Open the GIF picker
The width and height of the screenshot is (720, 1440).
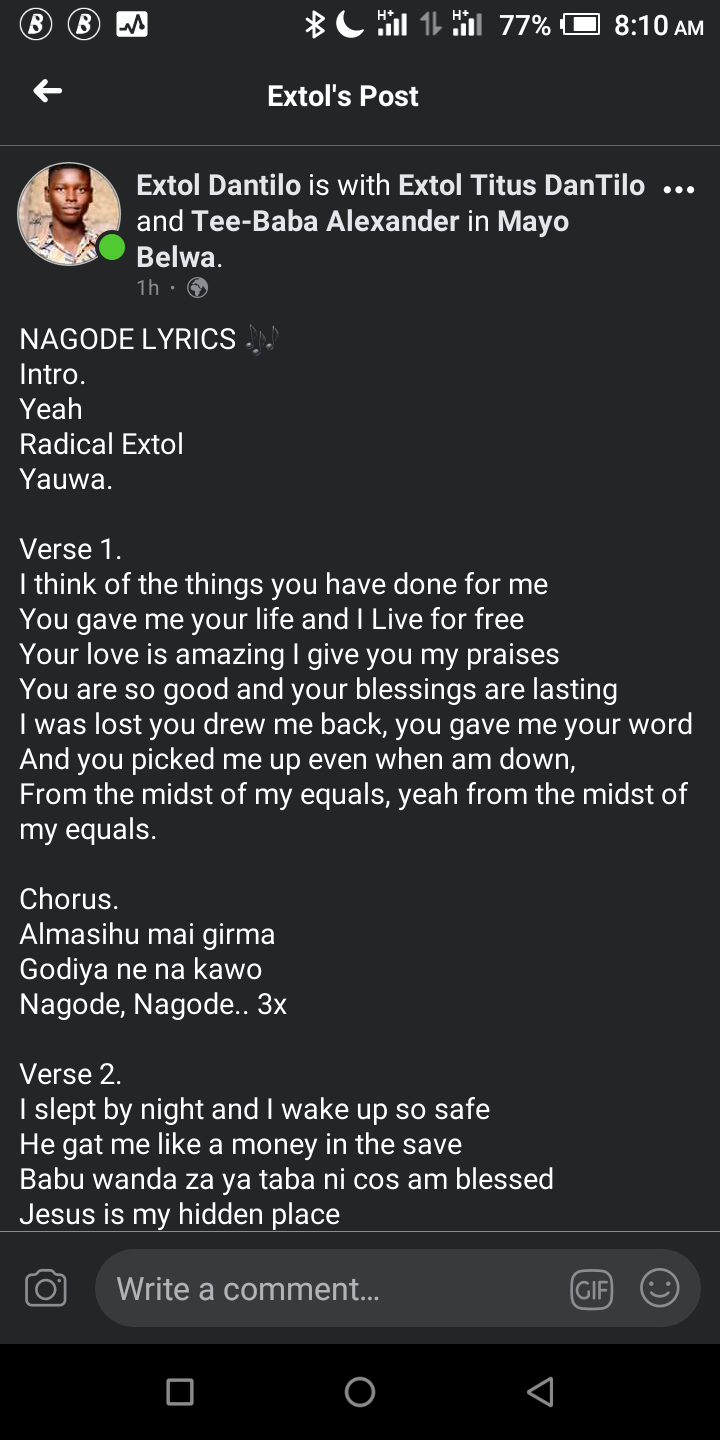click(x=591, y=1289)
